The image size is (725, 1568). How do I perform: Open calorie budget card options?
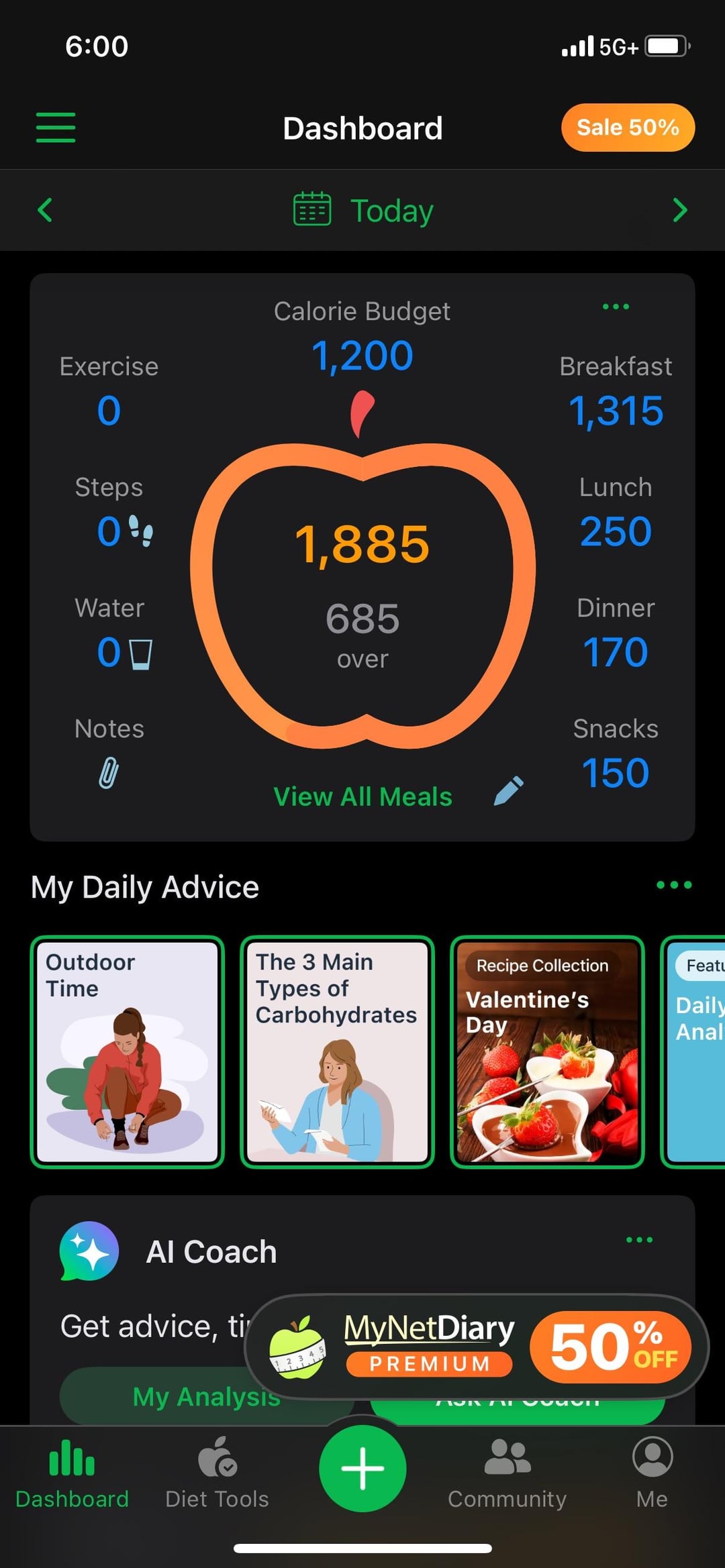[616, 307]
